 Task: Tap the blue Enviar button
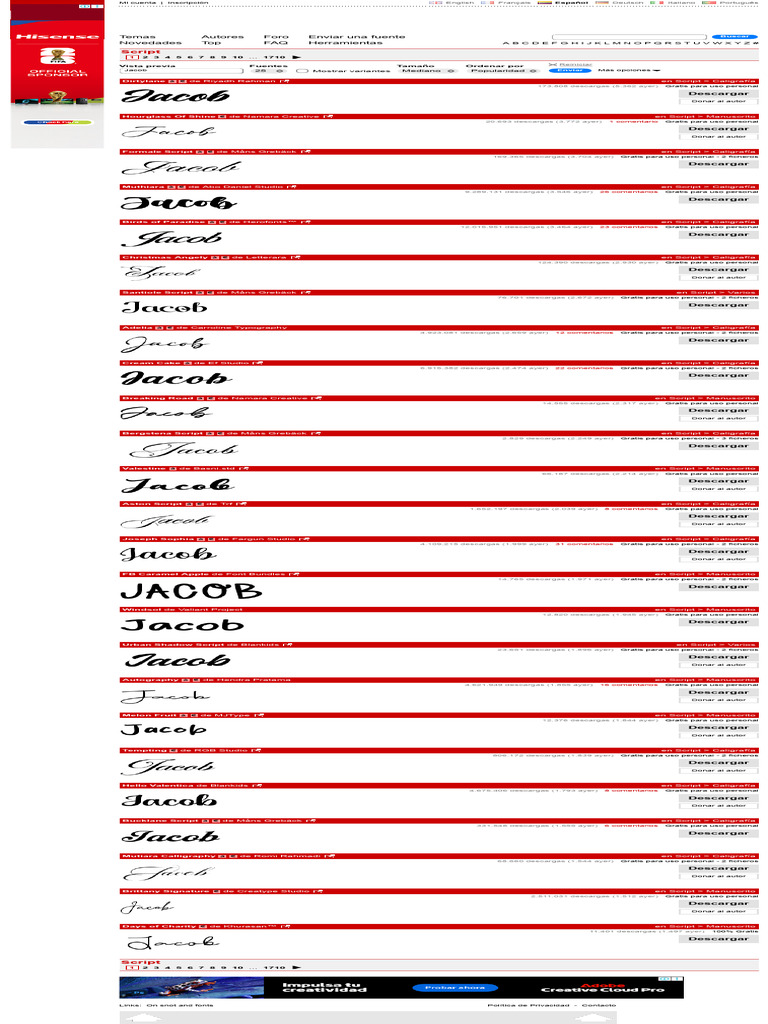tap(569, 71)
